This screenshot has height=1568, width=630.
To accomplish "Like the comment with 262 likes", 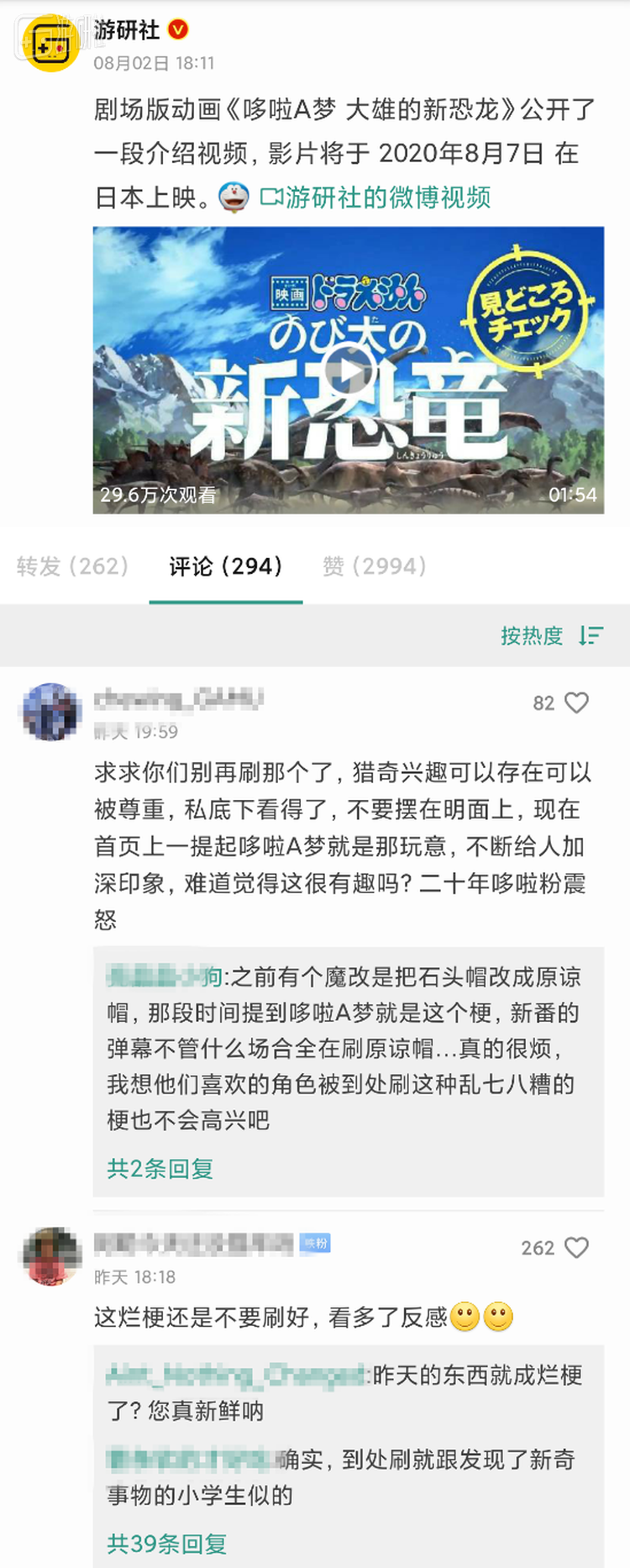I will coord(576,1248).
